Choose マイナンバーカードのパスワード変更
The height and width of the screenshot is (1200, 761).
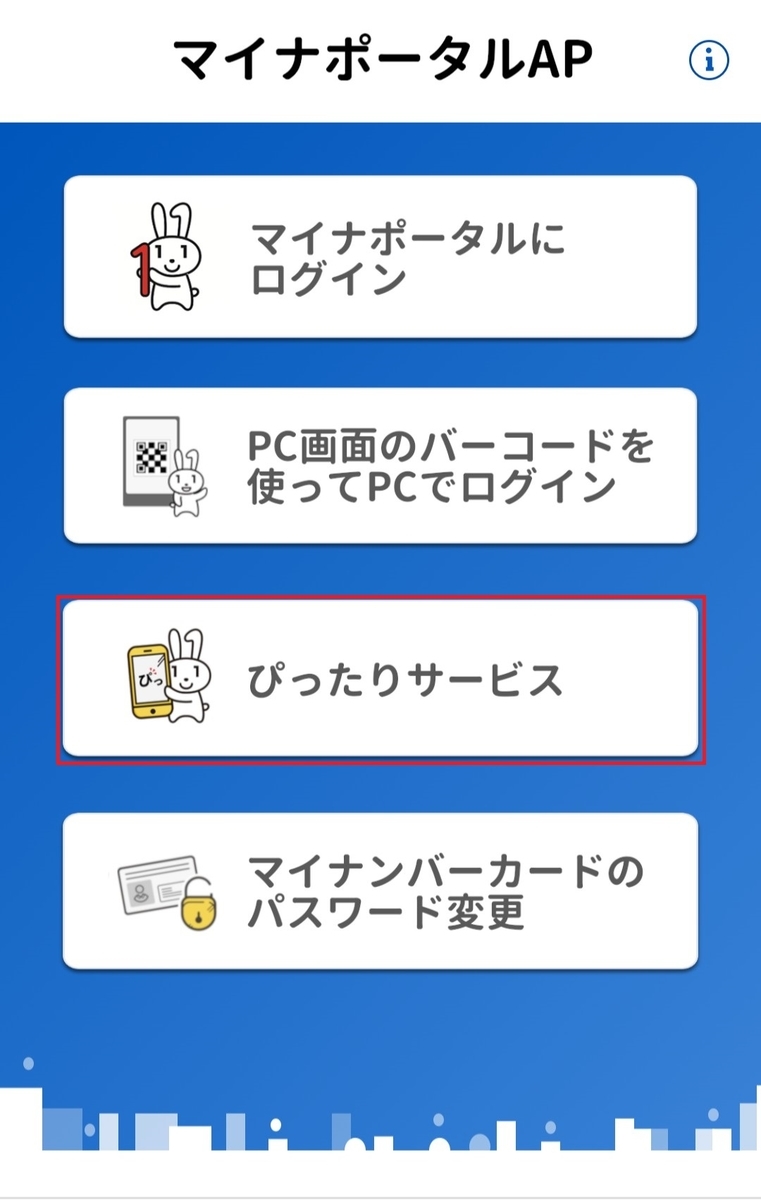click(x=380, y=891)
